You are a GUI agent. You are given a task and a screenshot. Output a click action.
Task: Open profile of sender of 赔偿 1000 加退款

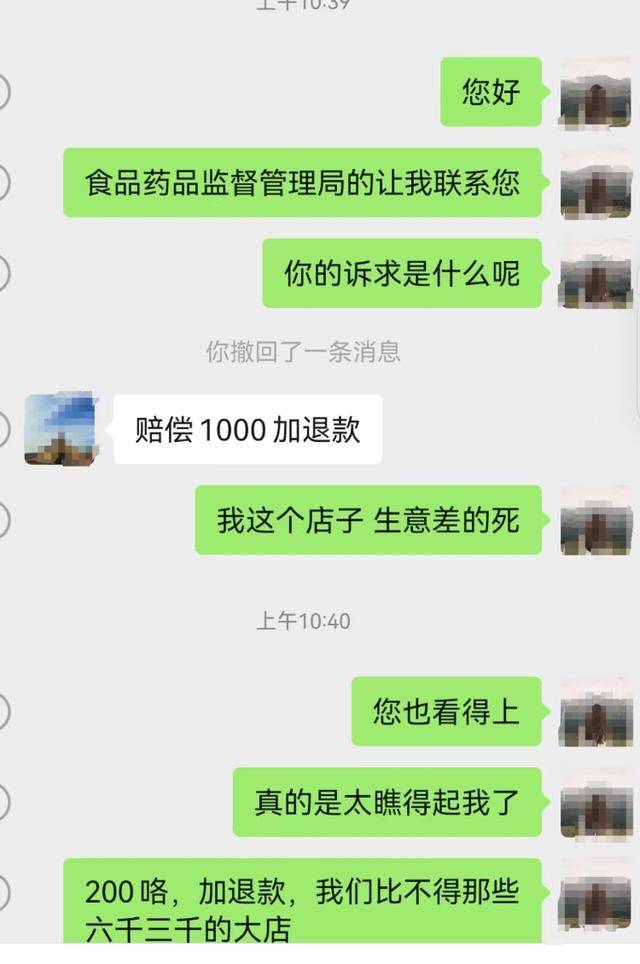(59, 429)
